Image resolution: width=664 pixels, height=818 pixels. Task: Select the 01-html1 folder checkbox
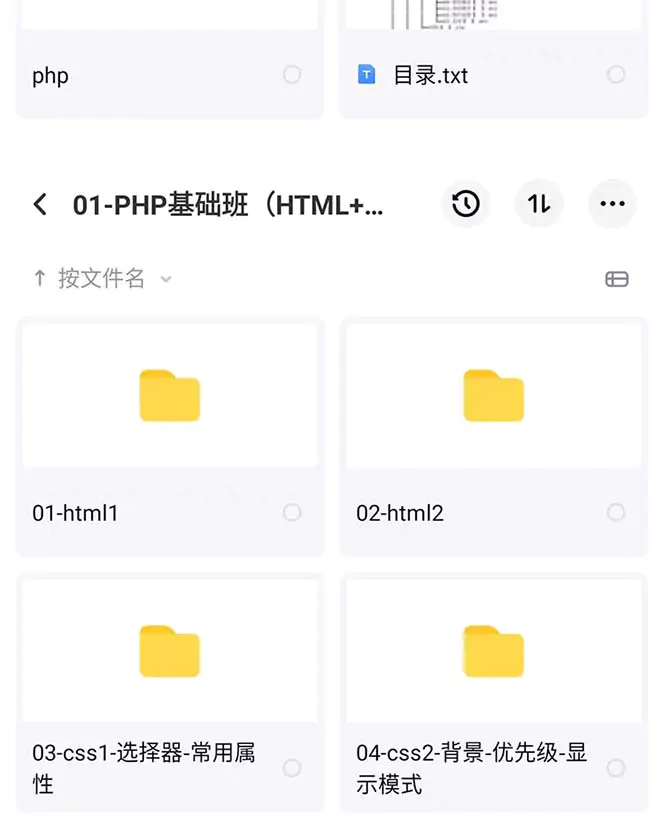click(292, 513)
